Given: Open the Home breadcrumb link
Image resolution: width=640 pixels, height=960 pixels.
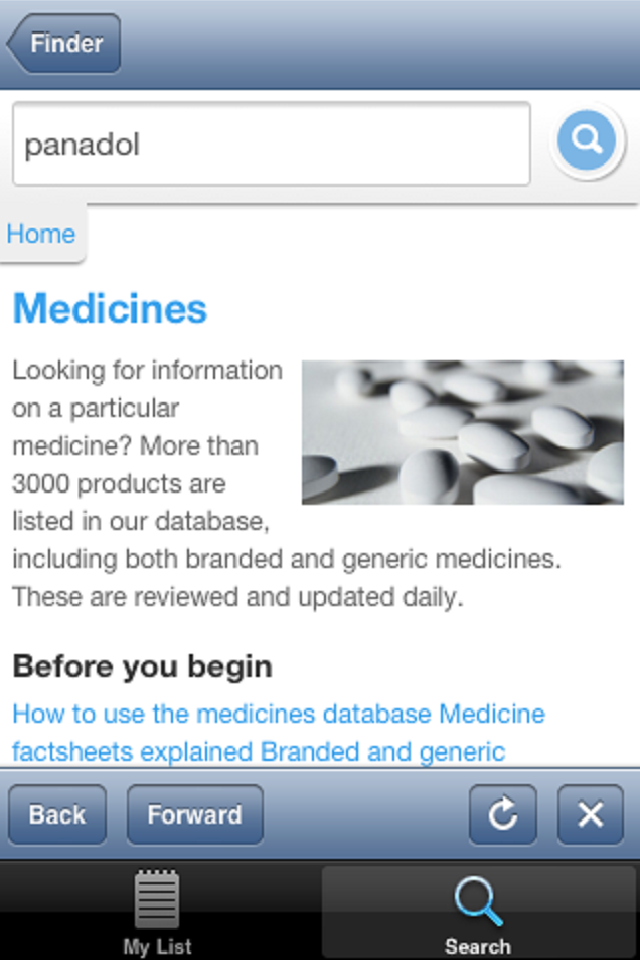Looking at the screenshot, I should pos(41,234).
